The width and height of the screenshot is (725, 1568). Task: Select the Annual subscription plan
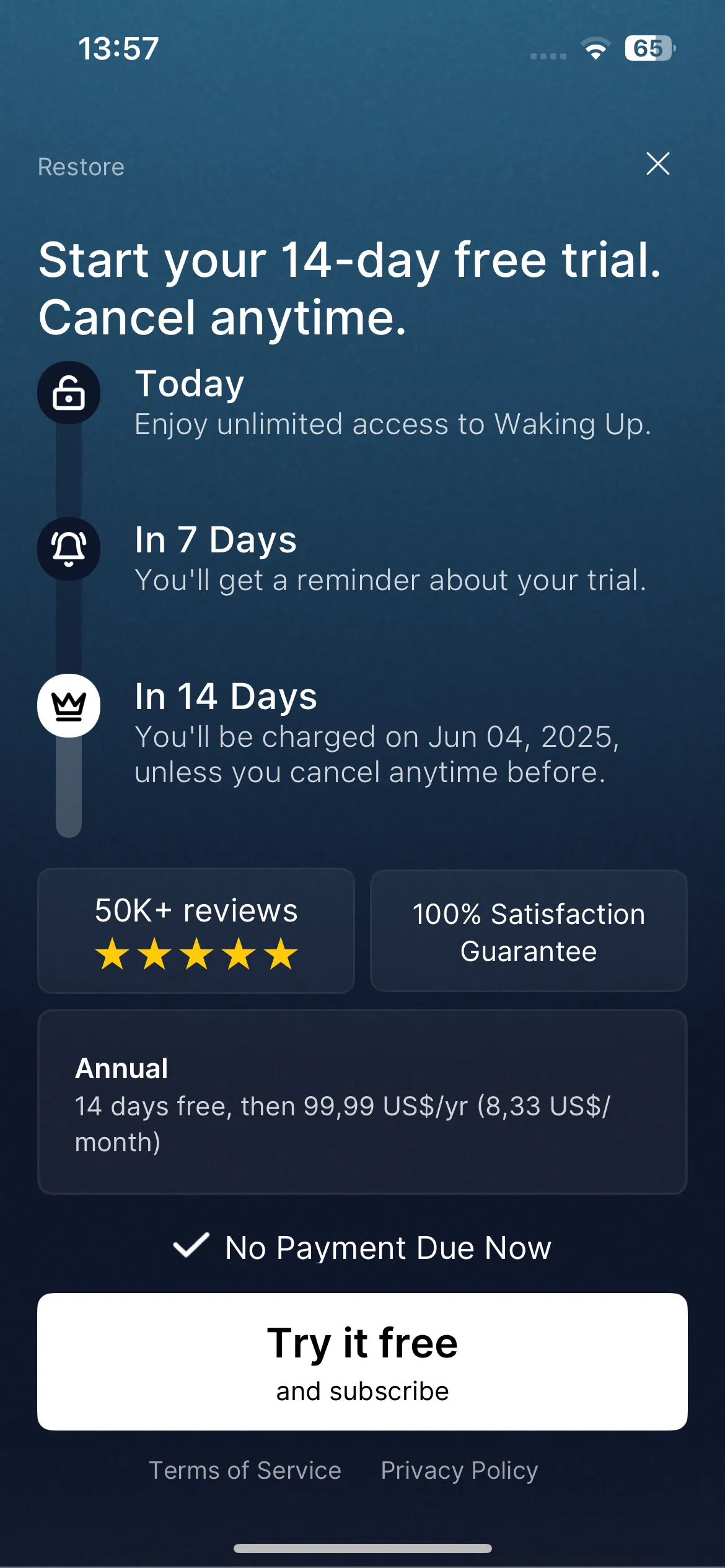pos(362,1102)
